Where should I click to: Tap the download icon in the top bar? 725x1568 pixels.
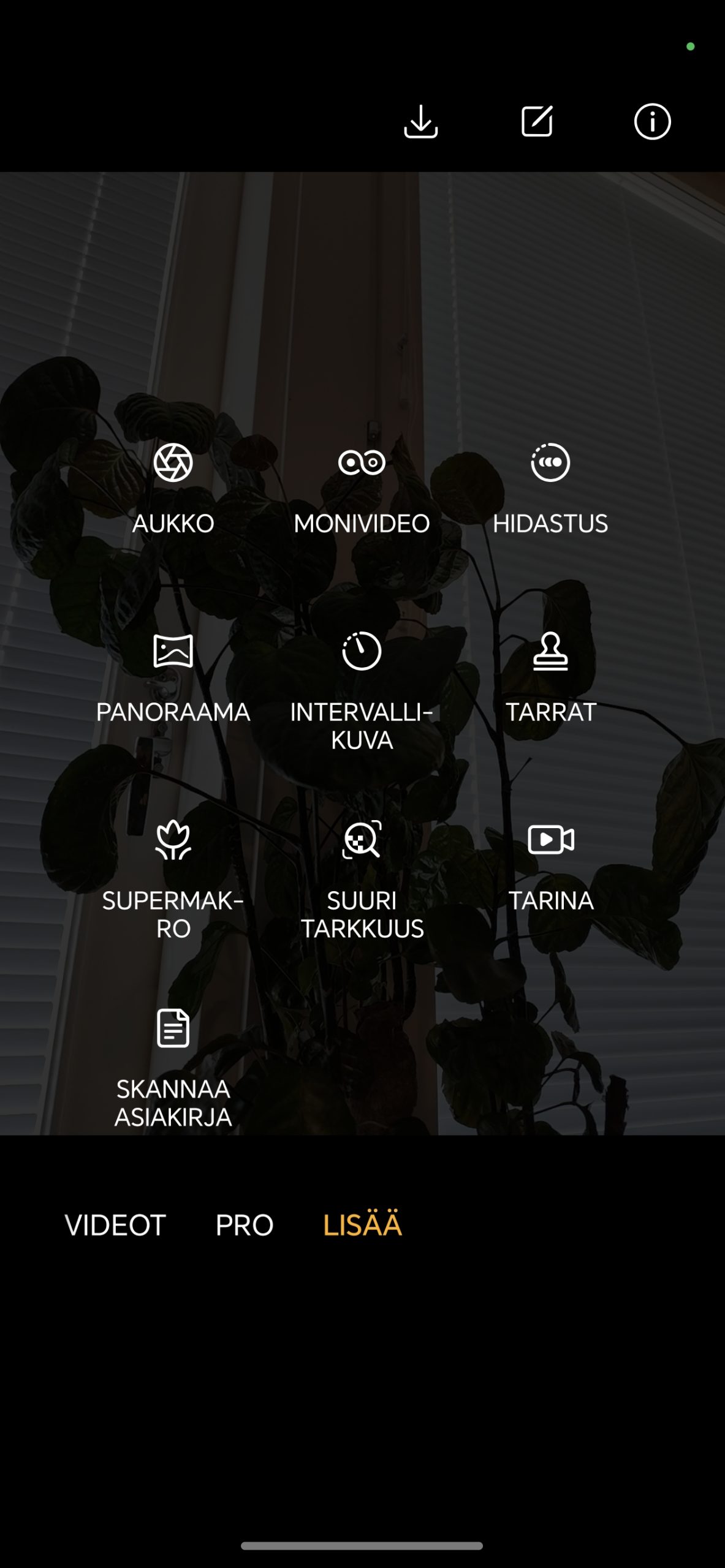(x=420, y=121)
